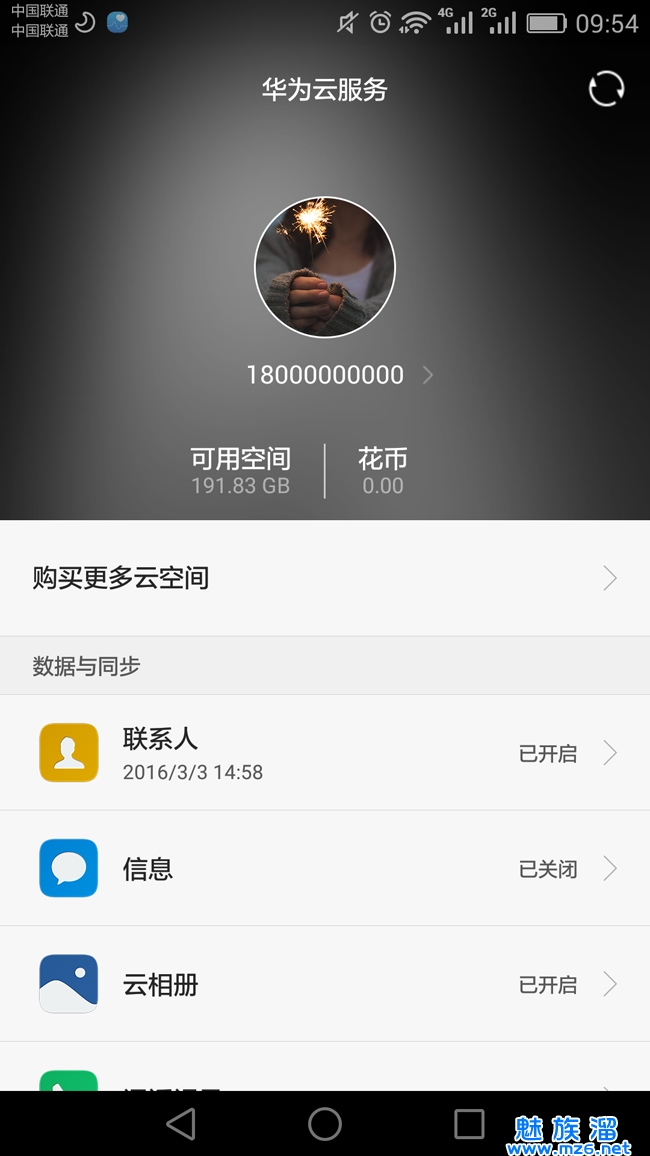
Task: Tap the sync refresh icon
Action: pos(606,89)
